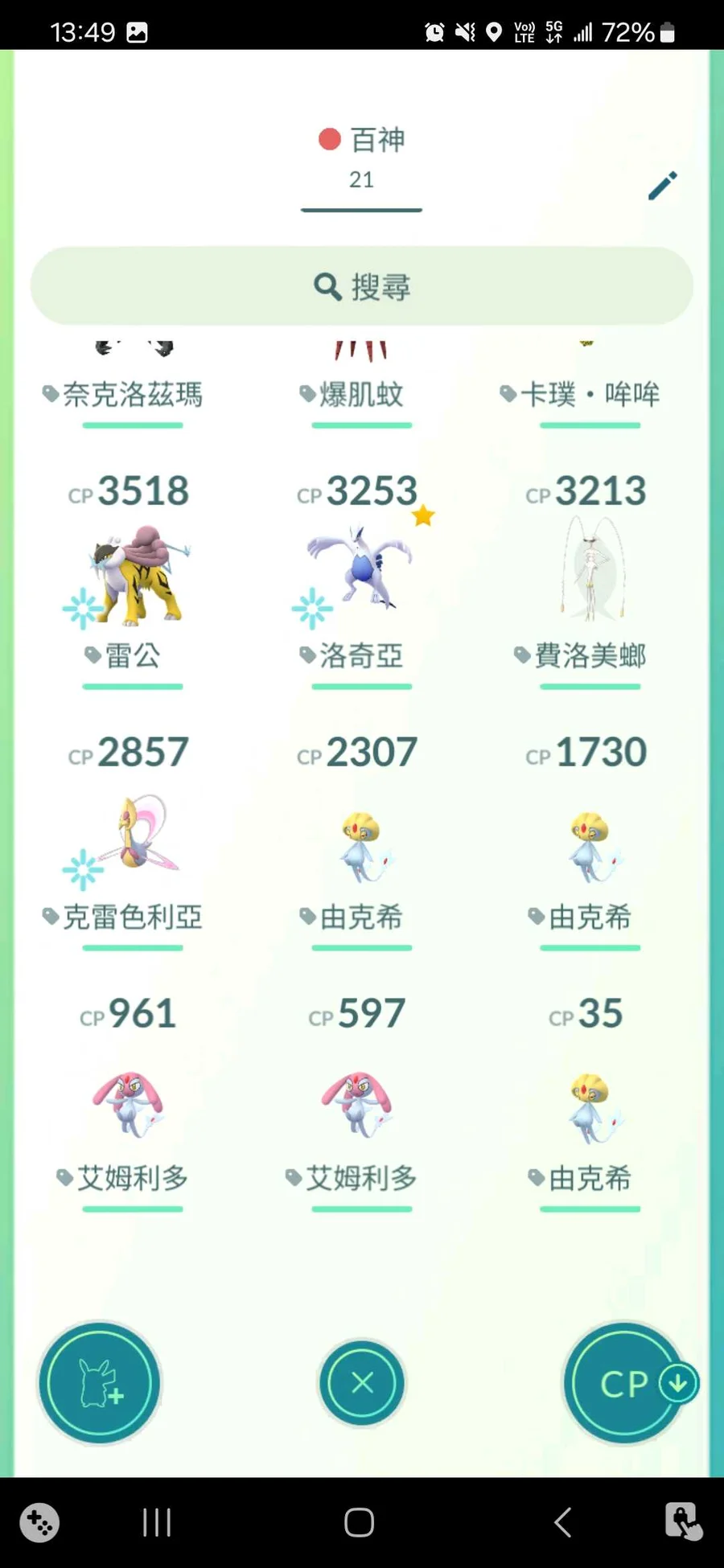
Task: Open the 搜尋 search field
Action: pos(362,286)
